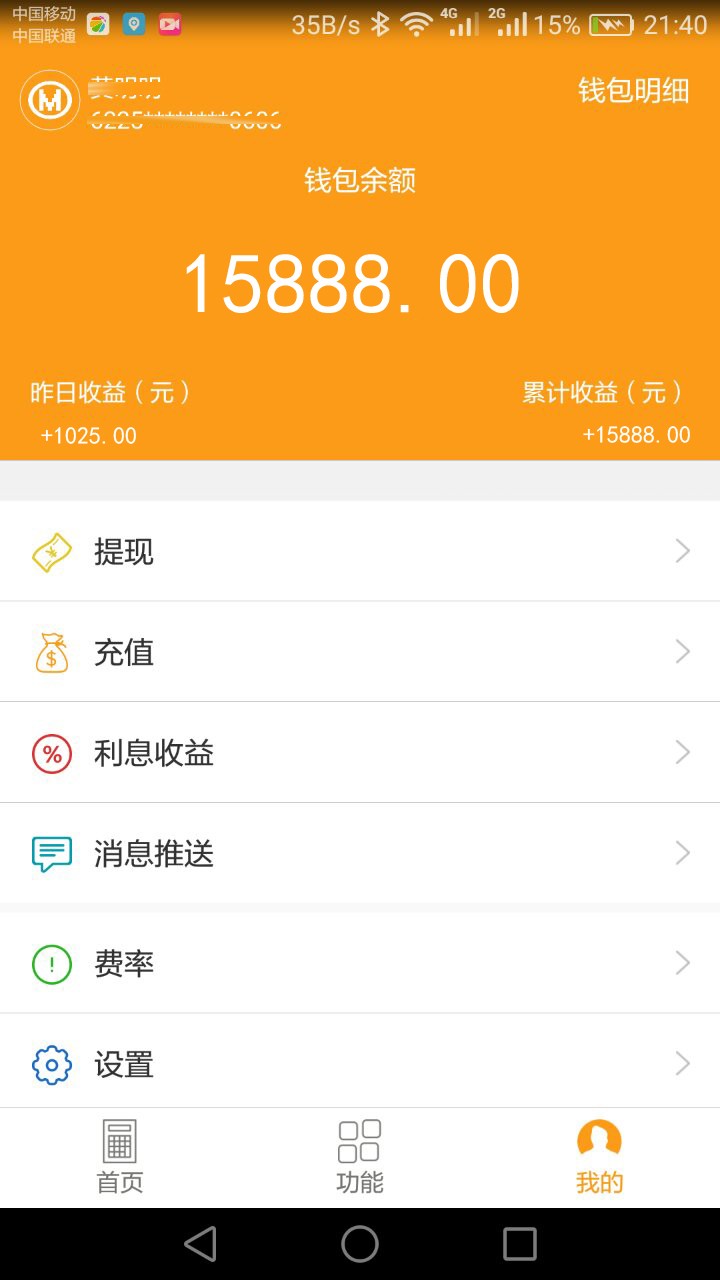
Task: Select the interest income (利息收益) percent icon
Action: [x=52, y=753]
